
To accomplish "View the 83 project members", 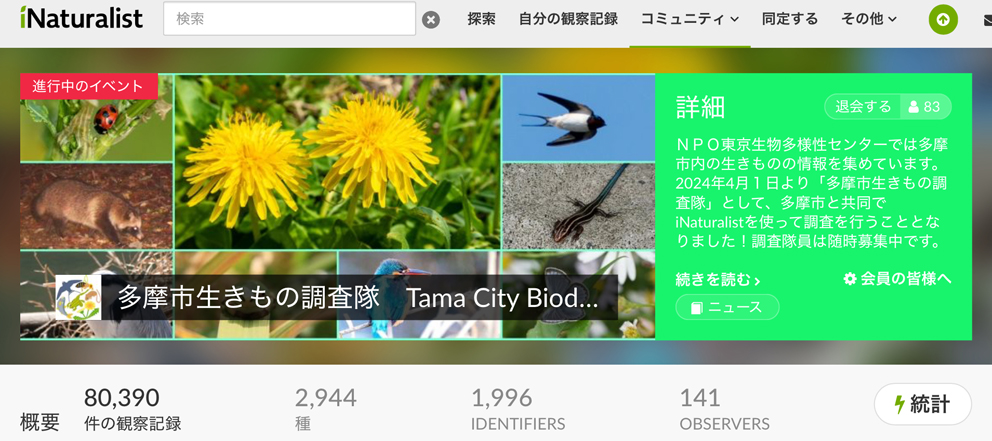I will [x=925, y=107].
